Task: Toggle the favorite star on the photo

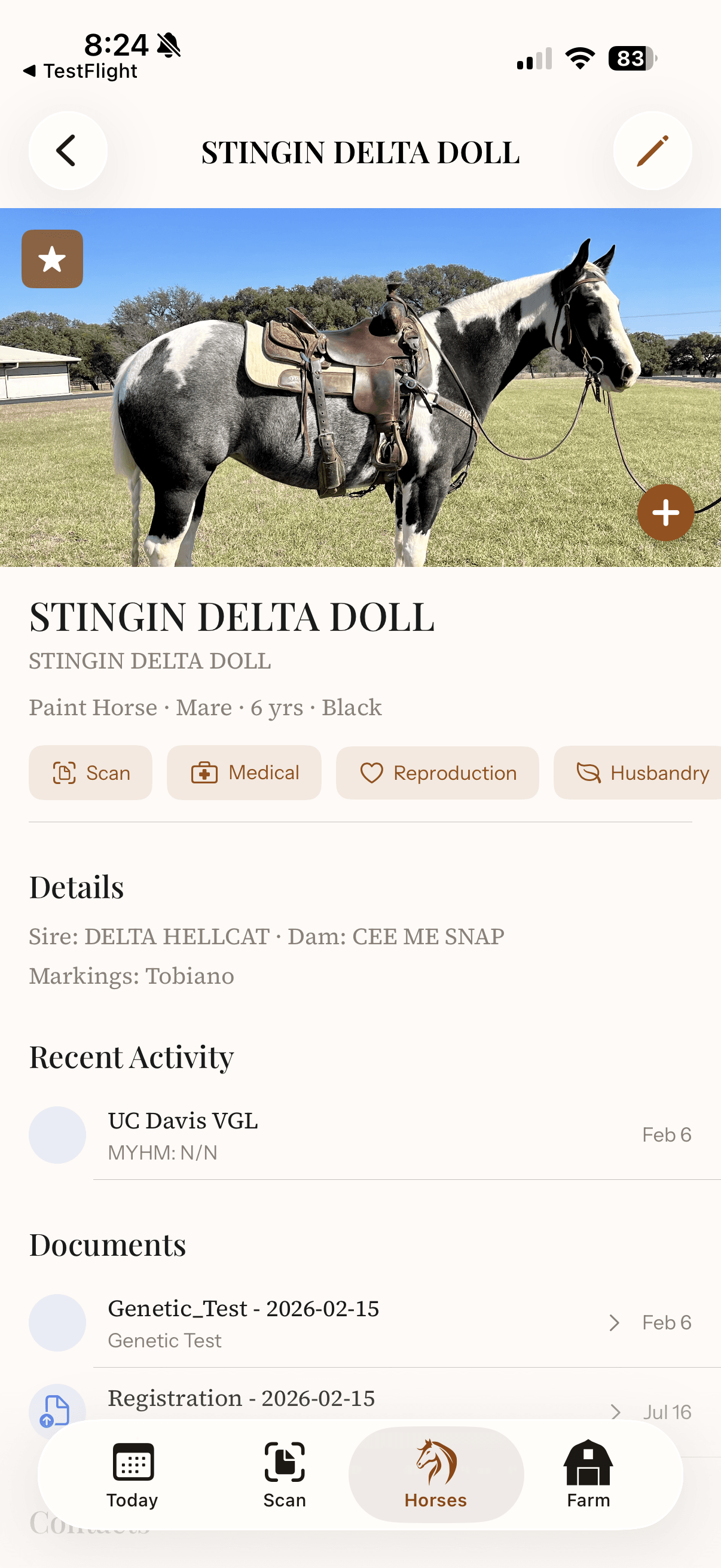Action: 52,259
